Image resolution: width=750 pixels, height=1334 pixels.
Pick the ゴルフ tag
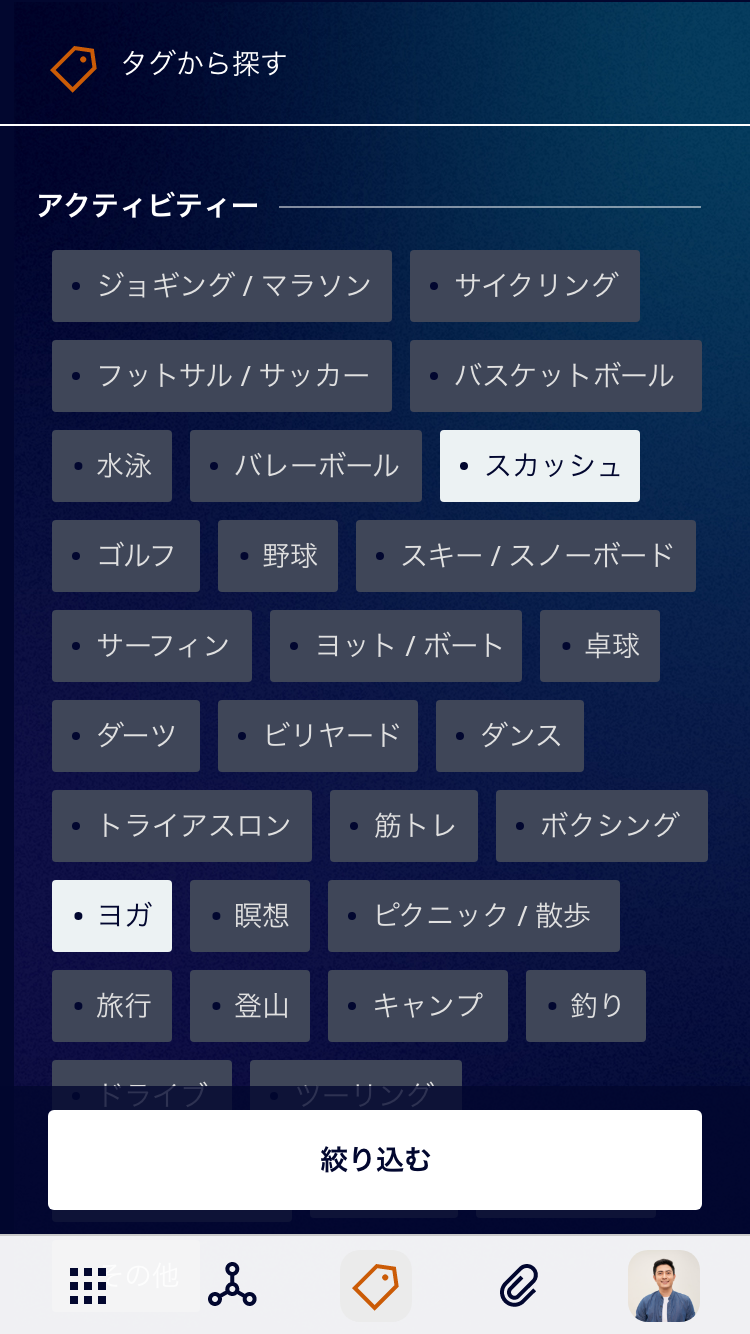point(126,556)
